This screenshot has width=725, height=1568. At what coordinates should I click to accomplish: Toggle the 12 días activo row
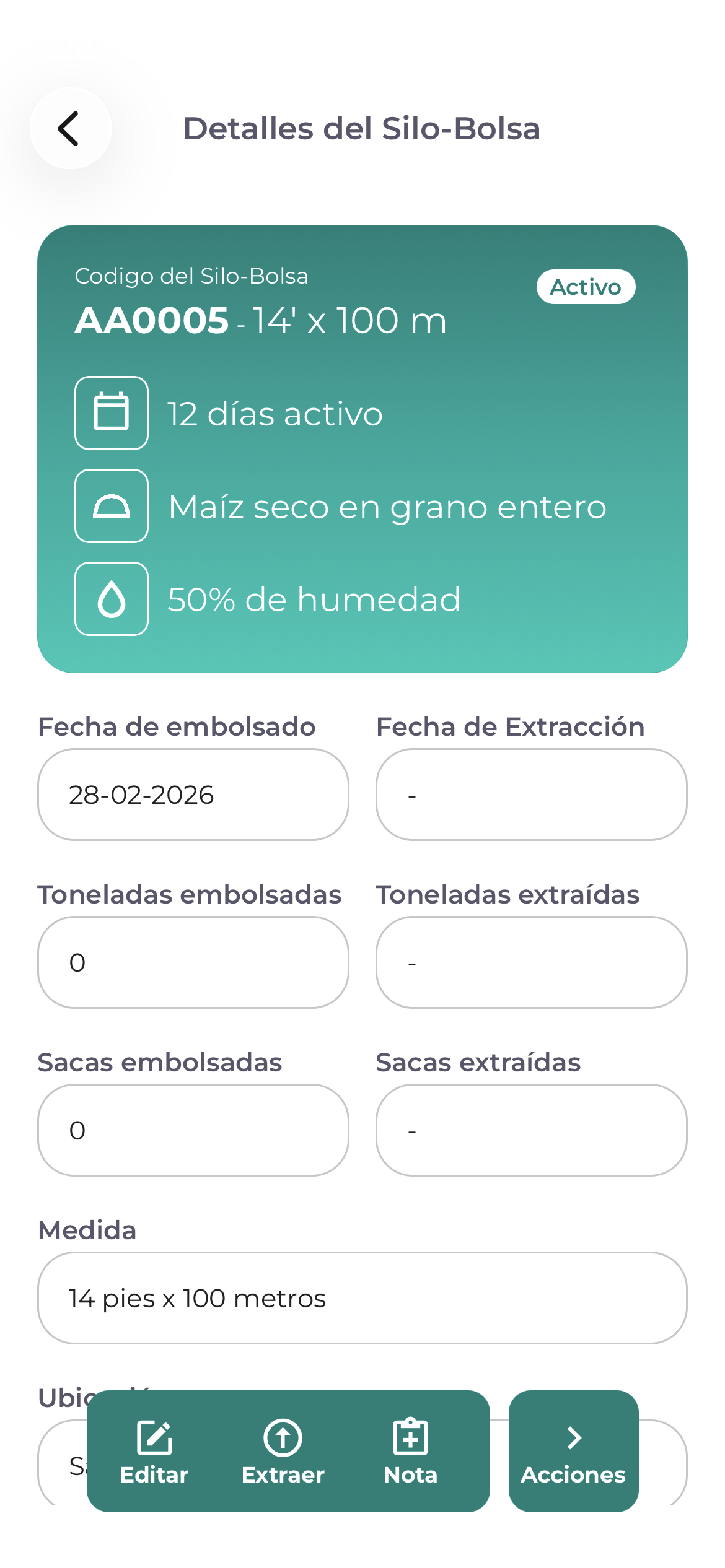pos(274,413)
